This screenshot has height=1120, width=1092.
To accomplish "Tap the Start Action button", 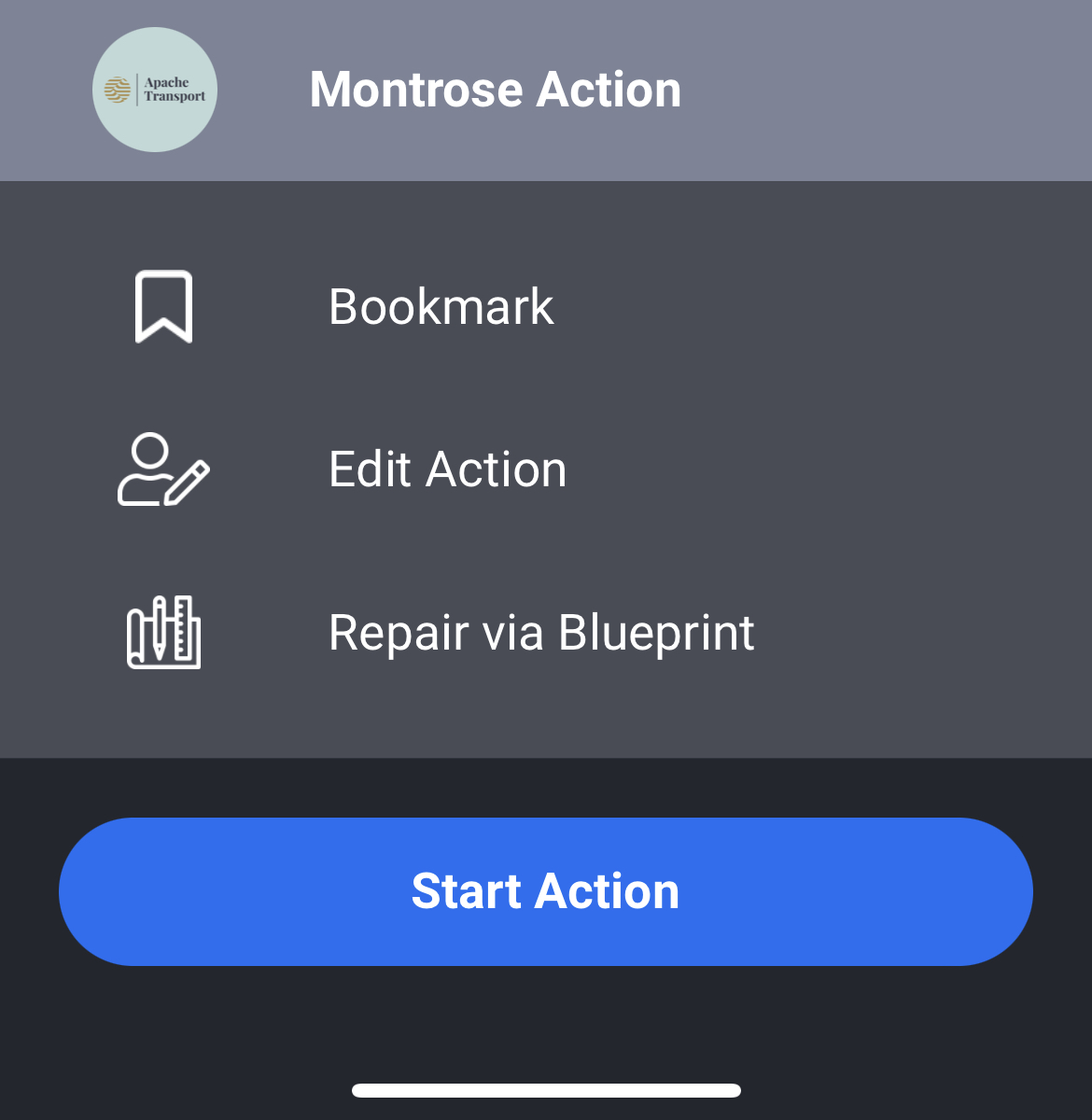I will [x=545, y=891].
